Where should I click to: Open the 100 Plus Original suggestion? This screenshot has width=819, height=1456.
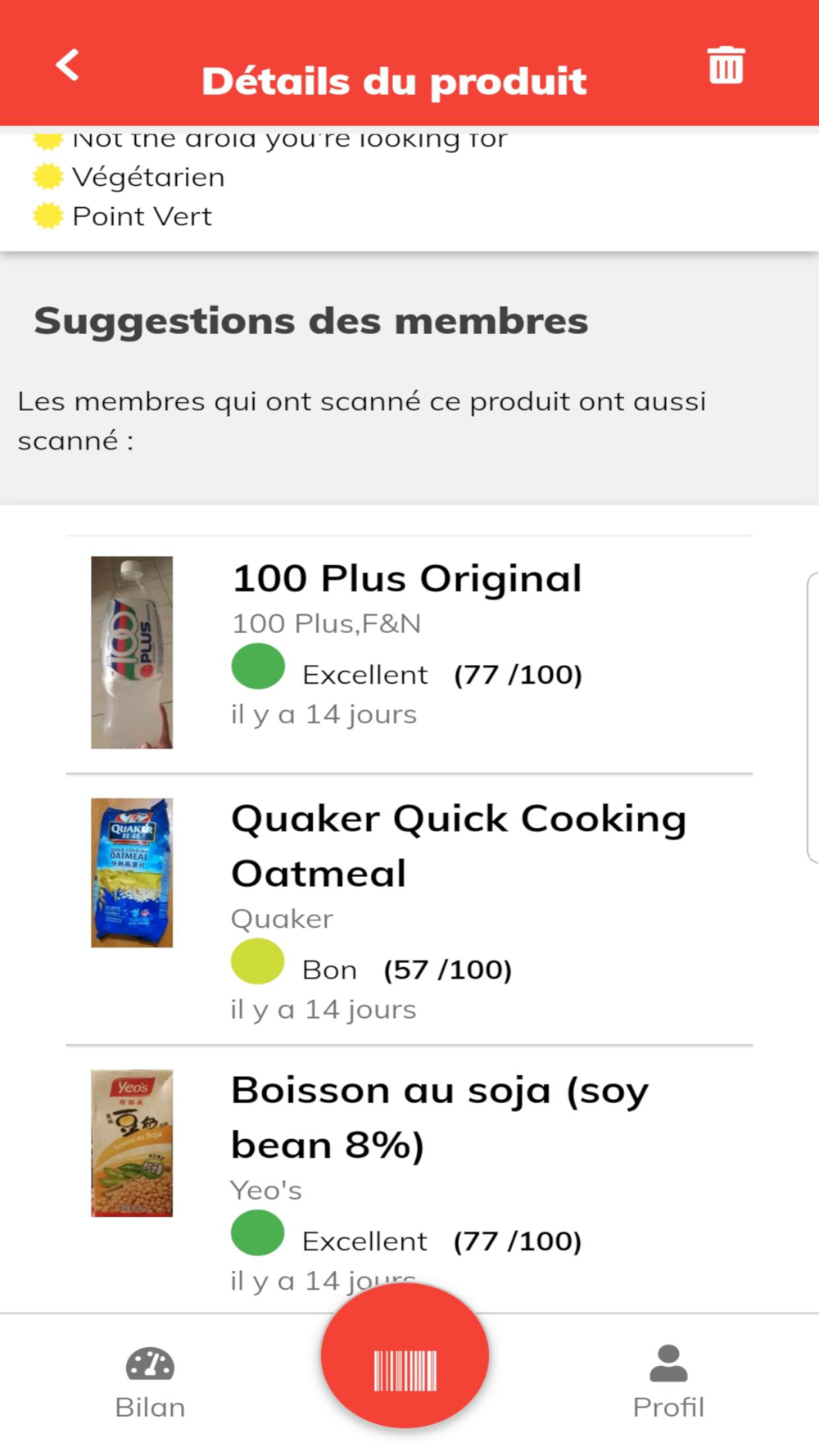407,579
